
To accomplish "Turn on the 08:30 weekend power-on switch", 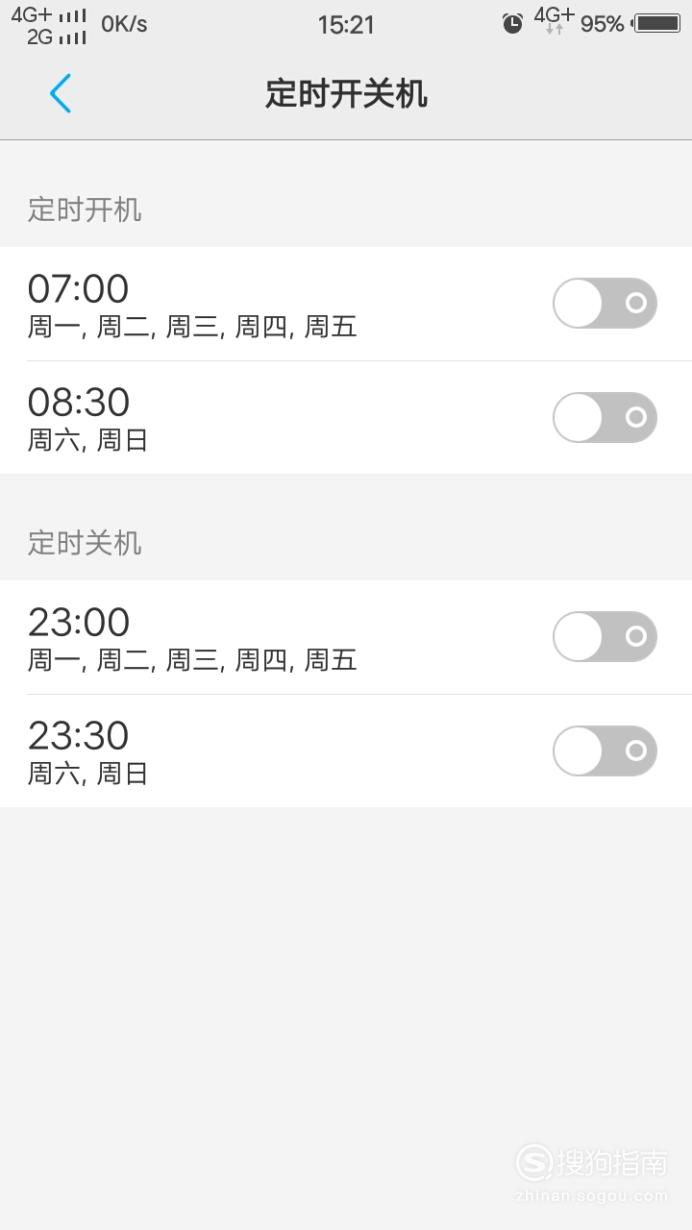I will (605, 417).
